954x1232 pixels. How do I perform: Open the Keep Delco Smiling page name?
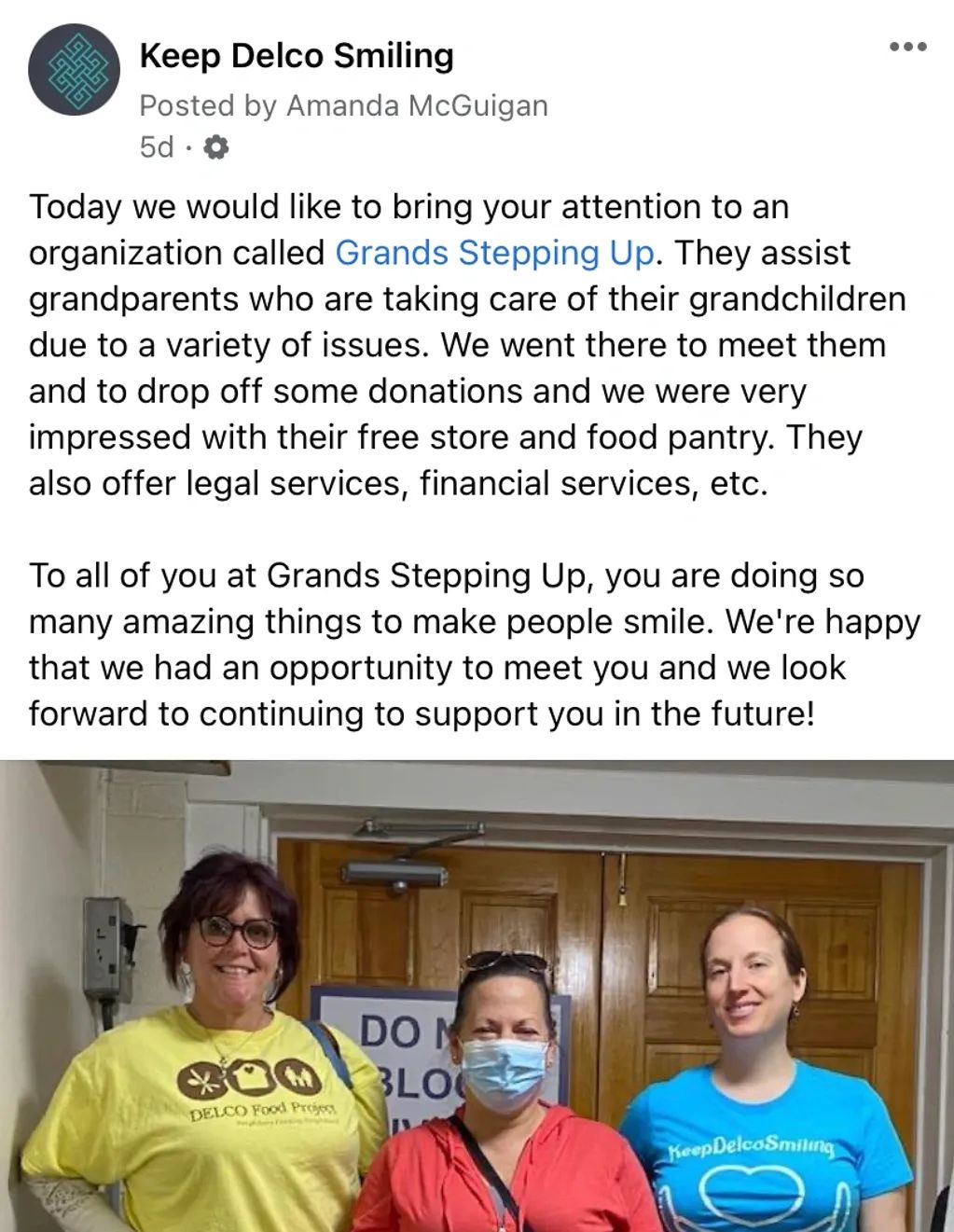pyautogui.click(x=297, y=56)
